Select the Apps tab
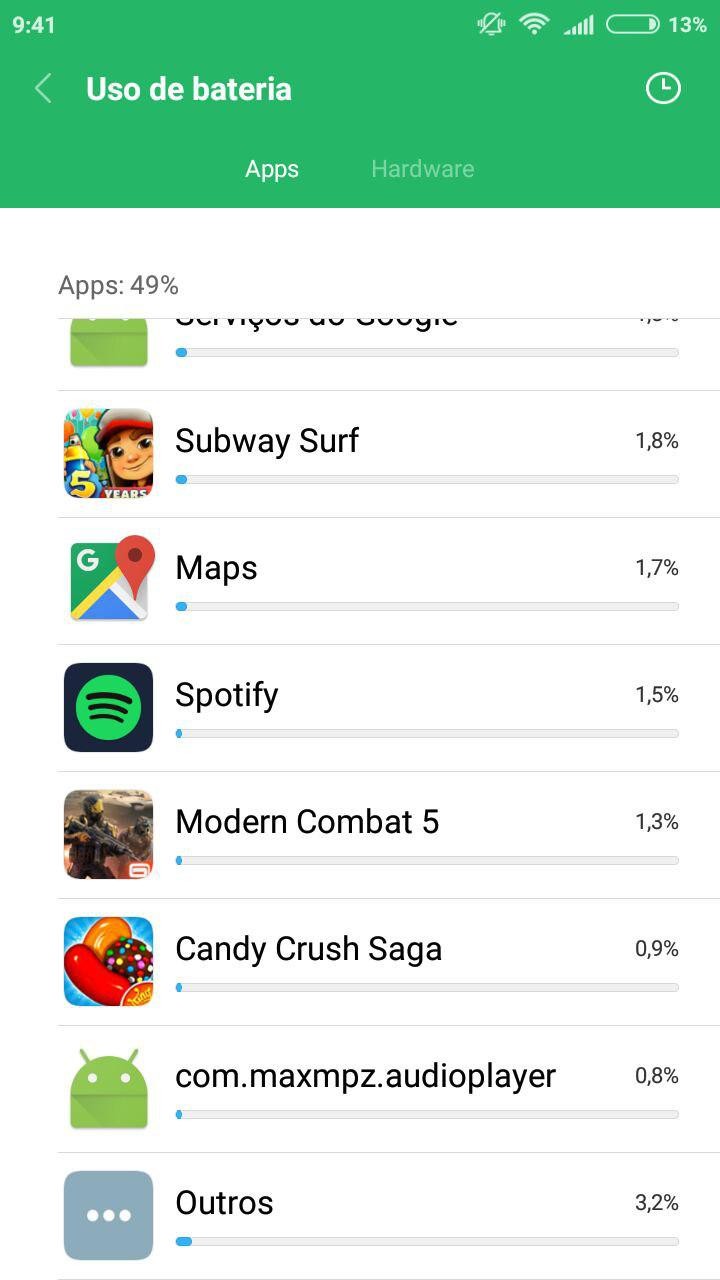This screenshot has height=1280, width=720. point(272,169)
